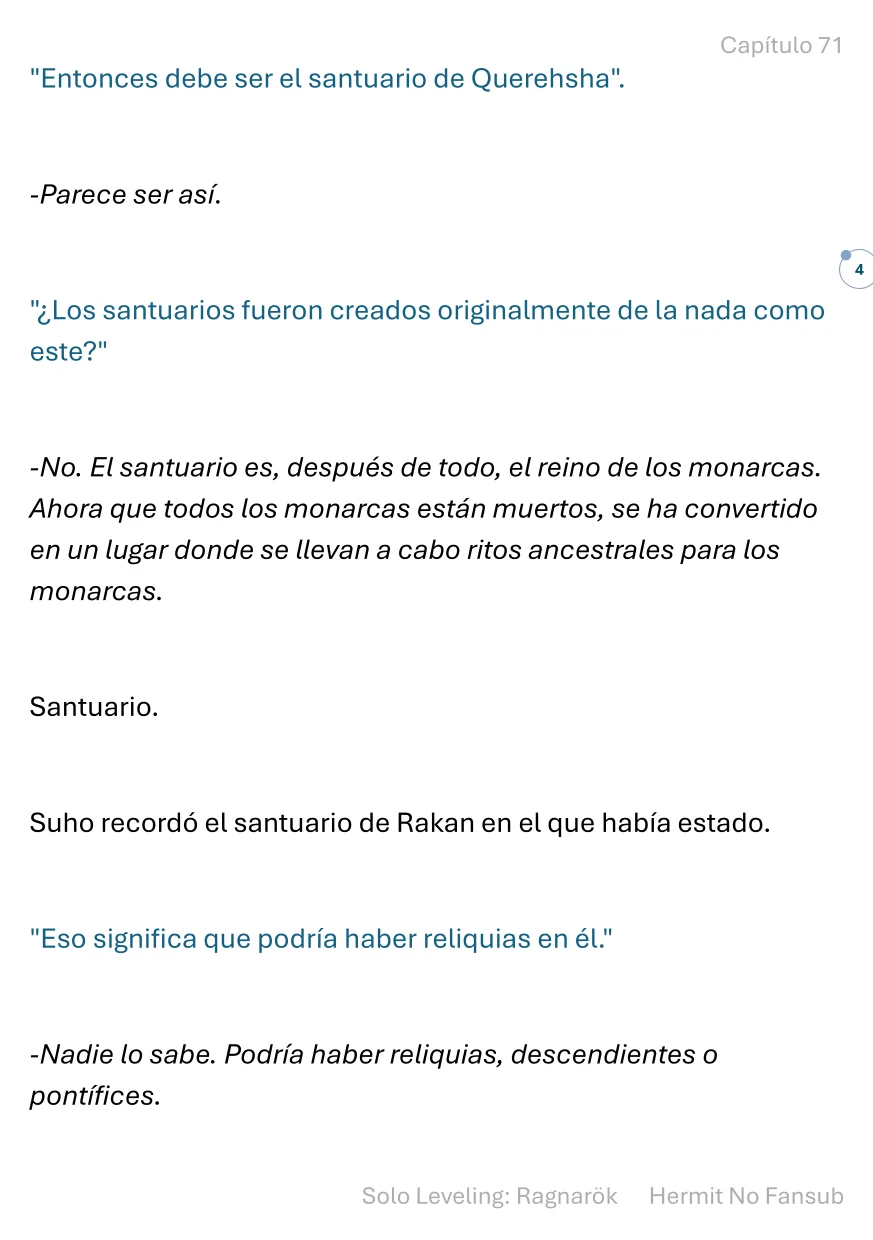The height and width of the screenshot is (1240, 873).
Task: Open the comment bubble showing 4
Action: (x=857, y=269)
